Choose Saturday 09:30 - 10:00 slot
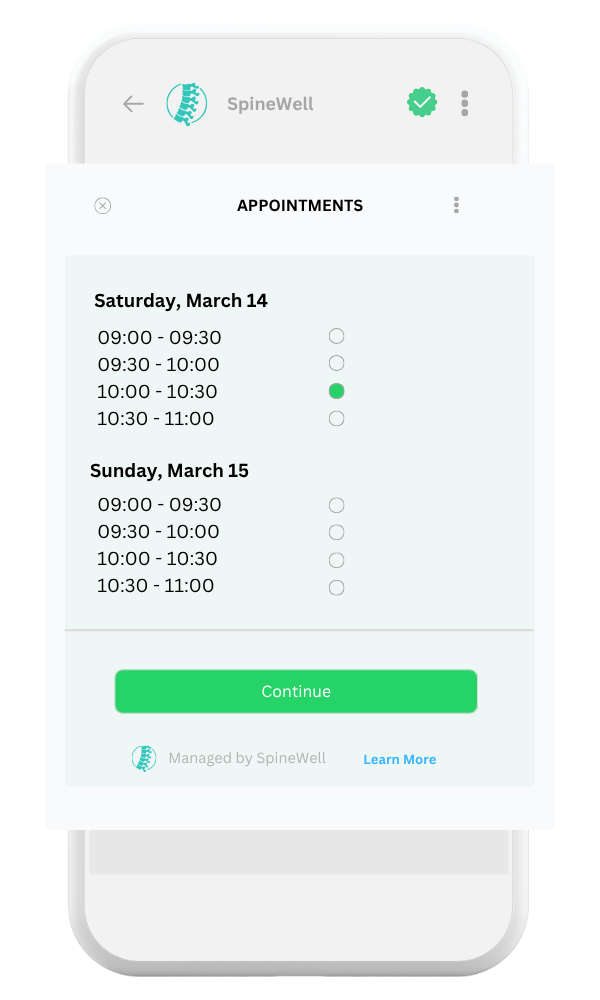This screenshot has width=600, height=1000. 337,364
